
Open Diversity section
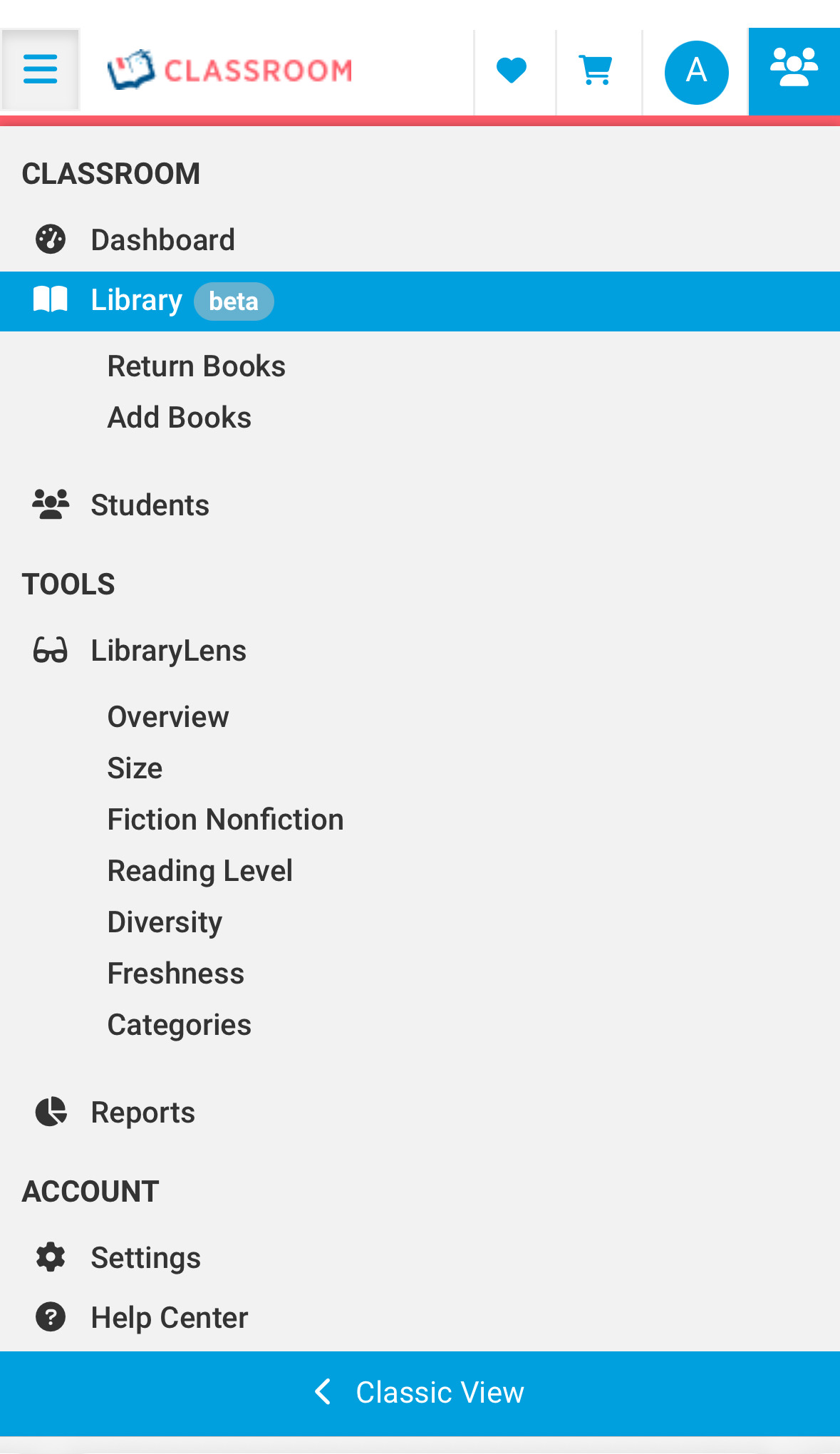(165, 922)
